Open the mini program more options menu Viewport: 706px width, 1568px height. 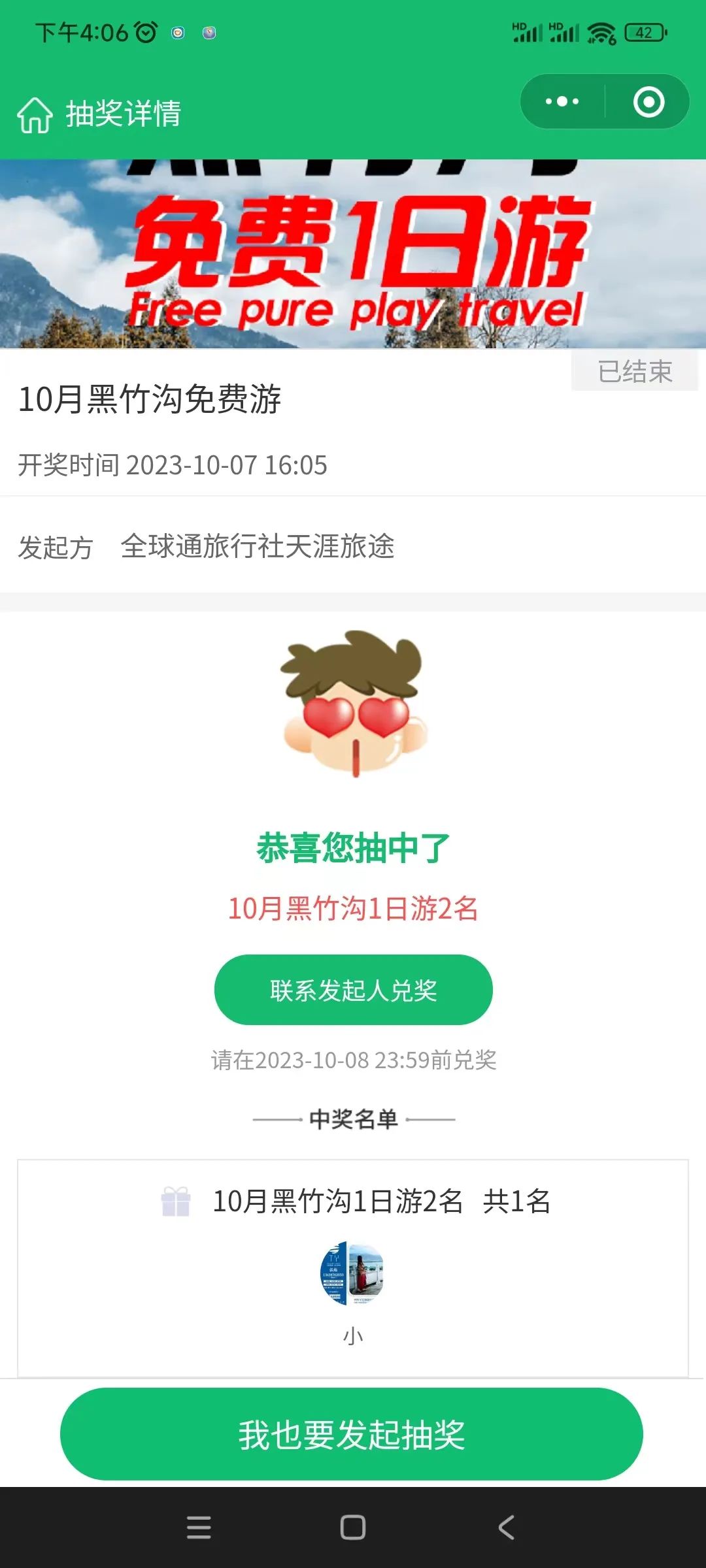pos(562,102)
